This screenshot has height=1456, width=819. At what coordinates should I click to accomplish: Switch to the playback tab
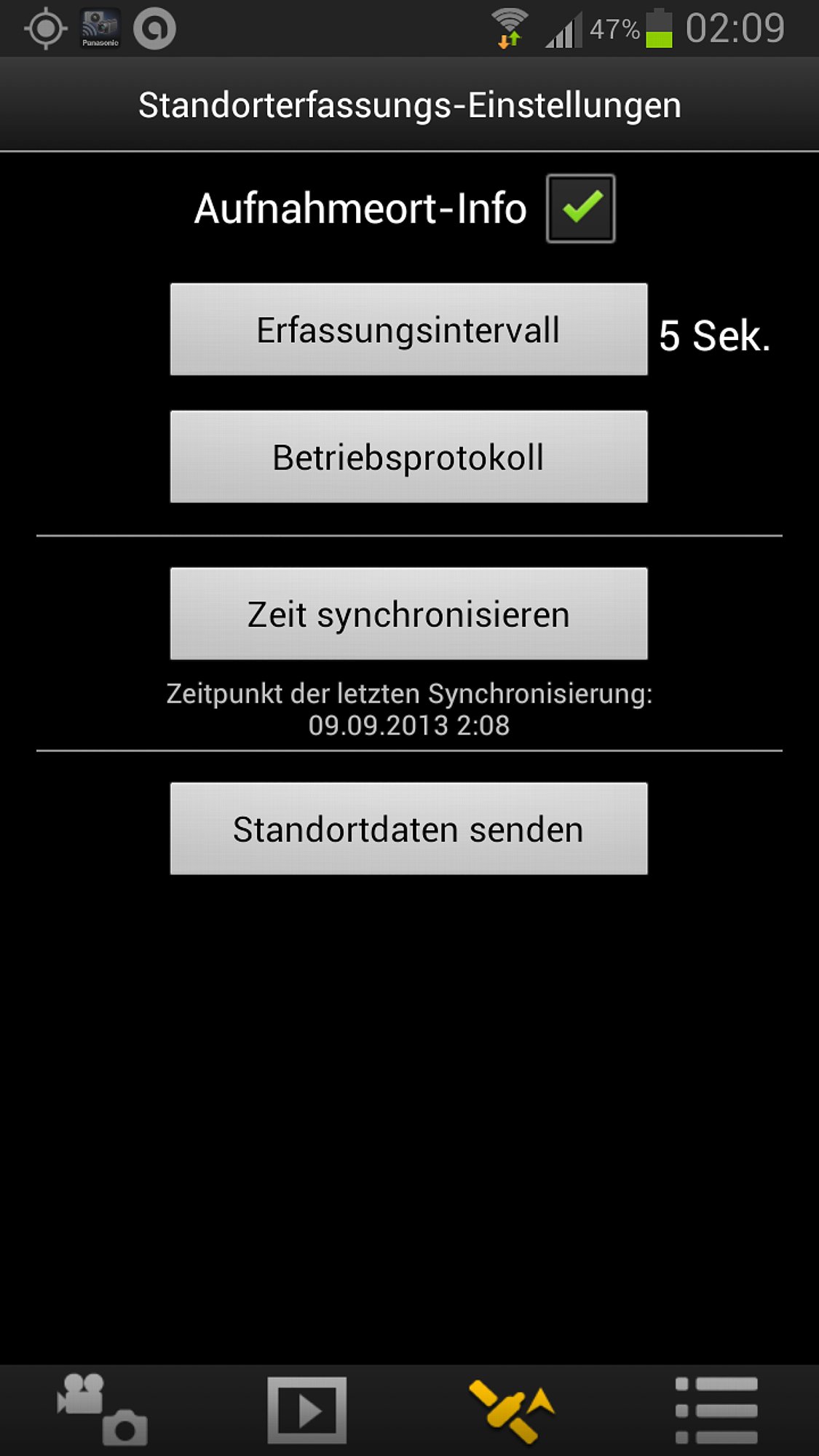pos(306,1410)
